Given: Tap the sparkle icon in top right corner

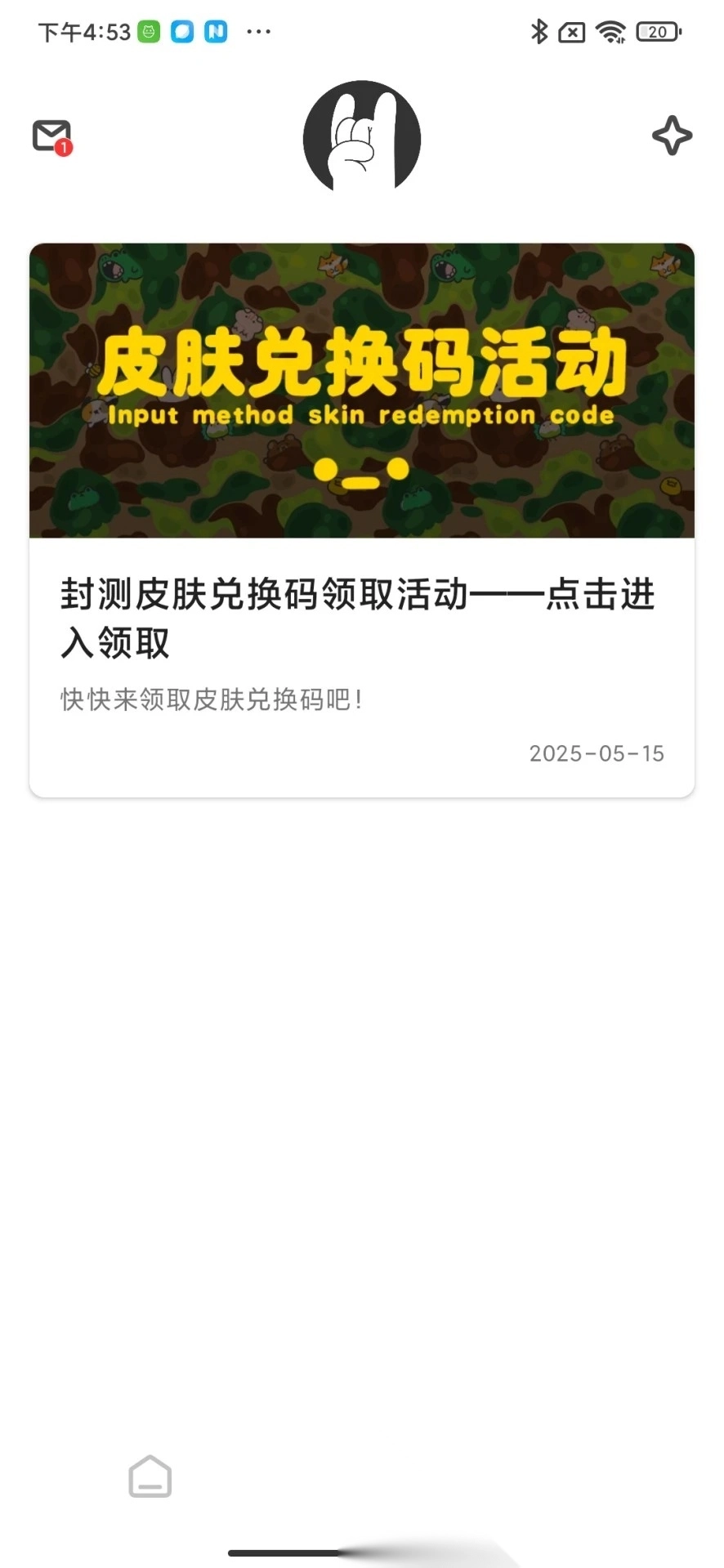Looking at the screenshot, I should 673,136.
